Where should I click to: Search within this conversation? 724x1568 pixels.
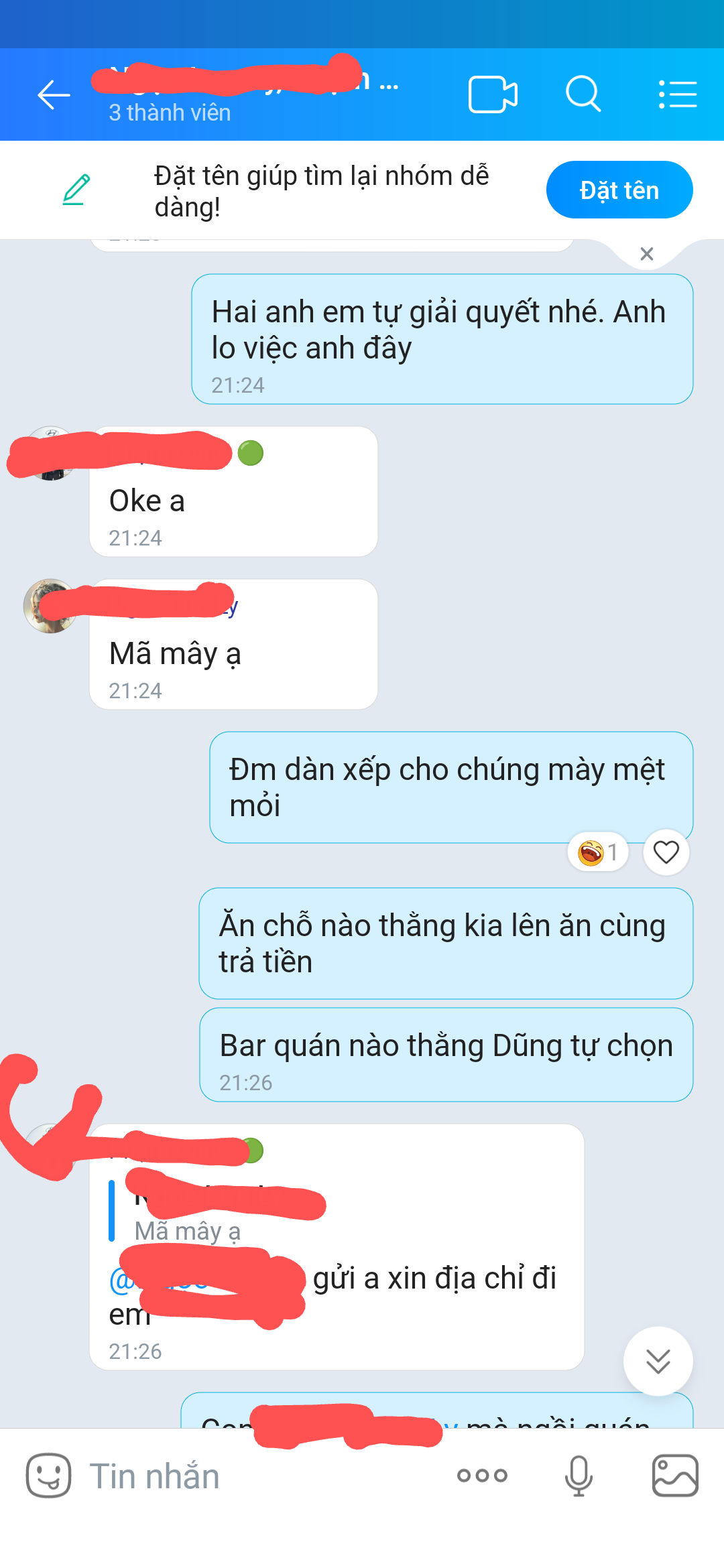click(583, 94)
